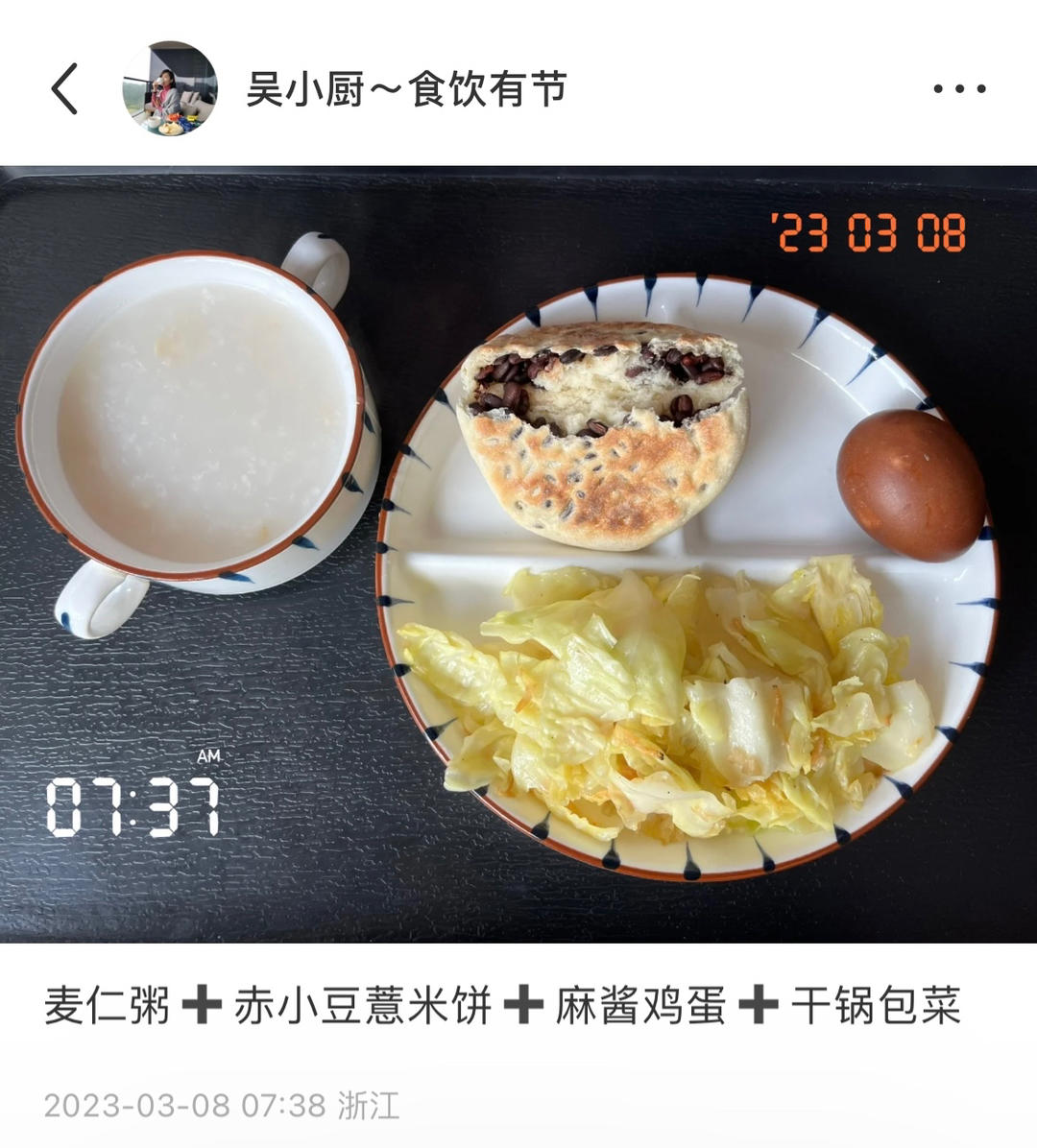Open the three-dot overflow menu

959,89
